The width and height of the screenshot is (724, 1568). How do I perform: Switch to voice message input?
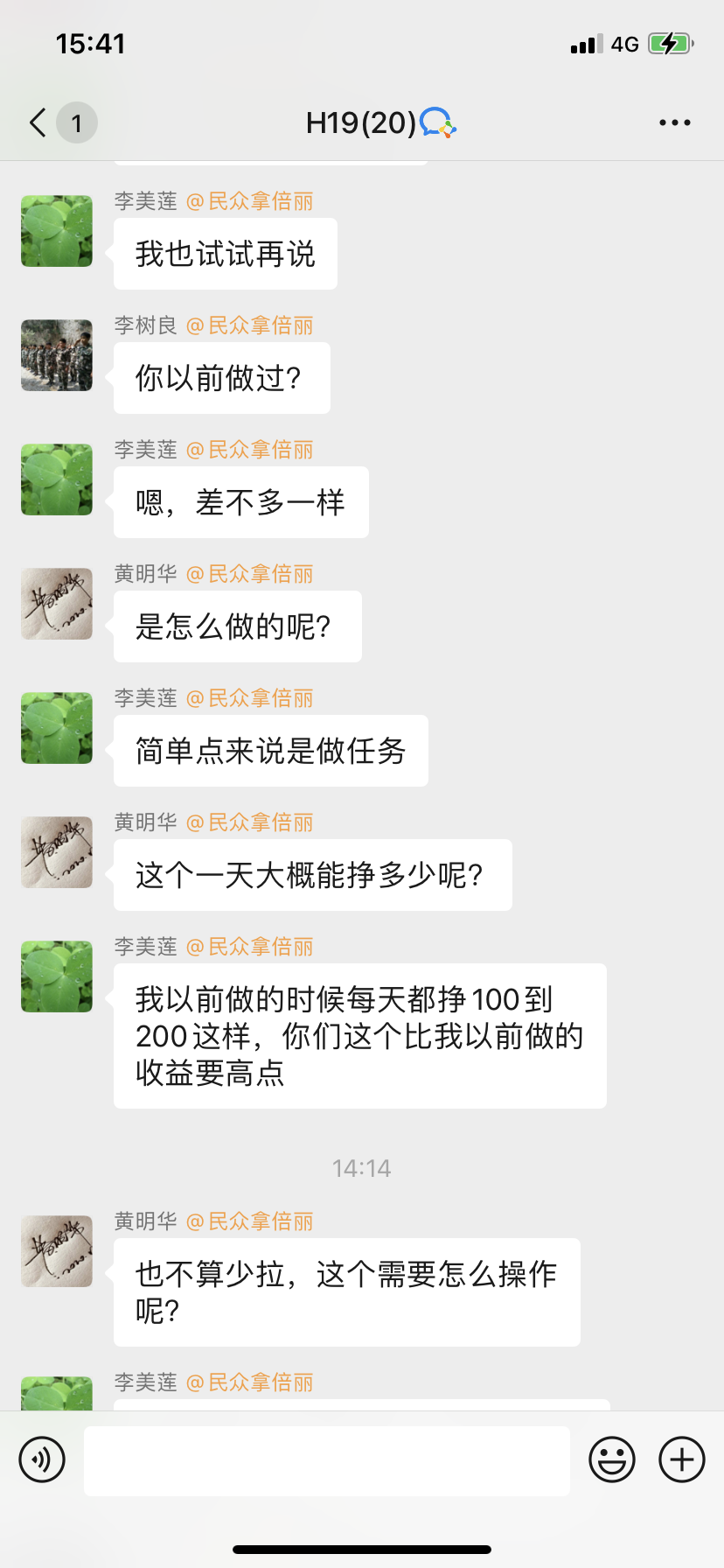click(42, 1459)
